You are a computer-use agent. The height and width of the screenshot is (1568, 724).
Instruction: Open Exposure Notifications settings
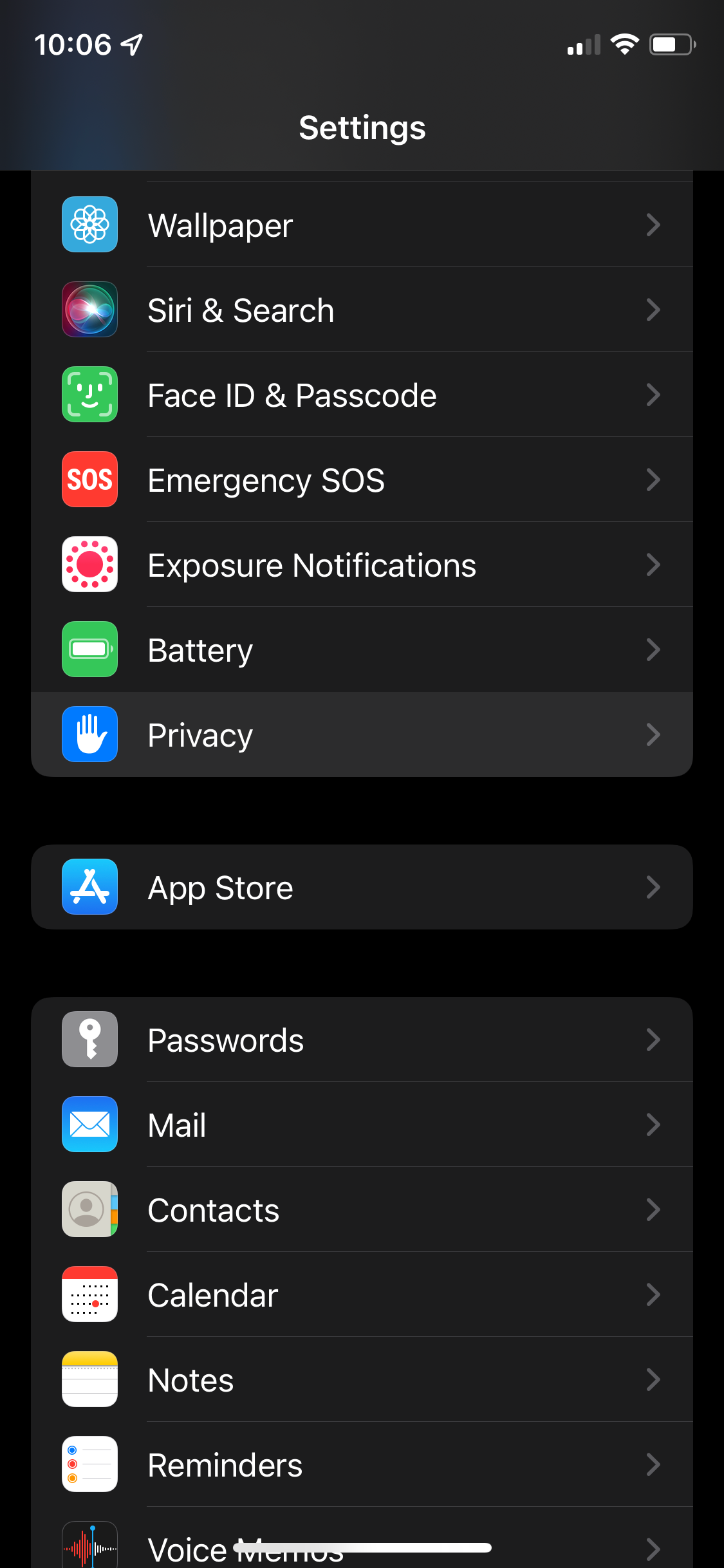pos(362,565)
